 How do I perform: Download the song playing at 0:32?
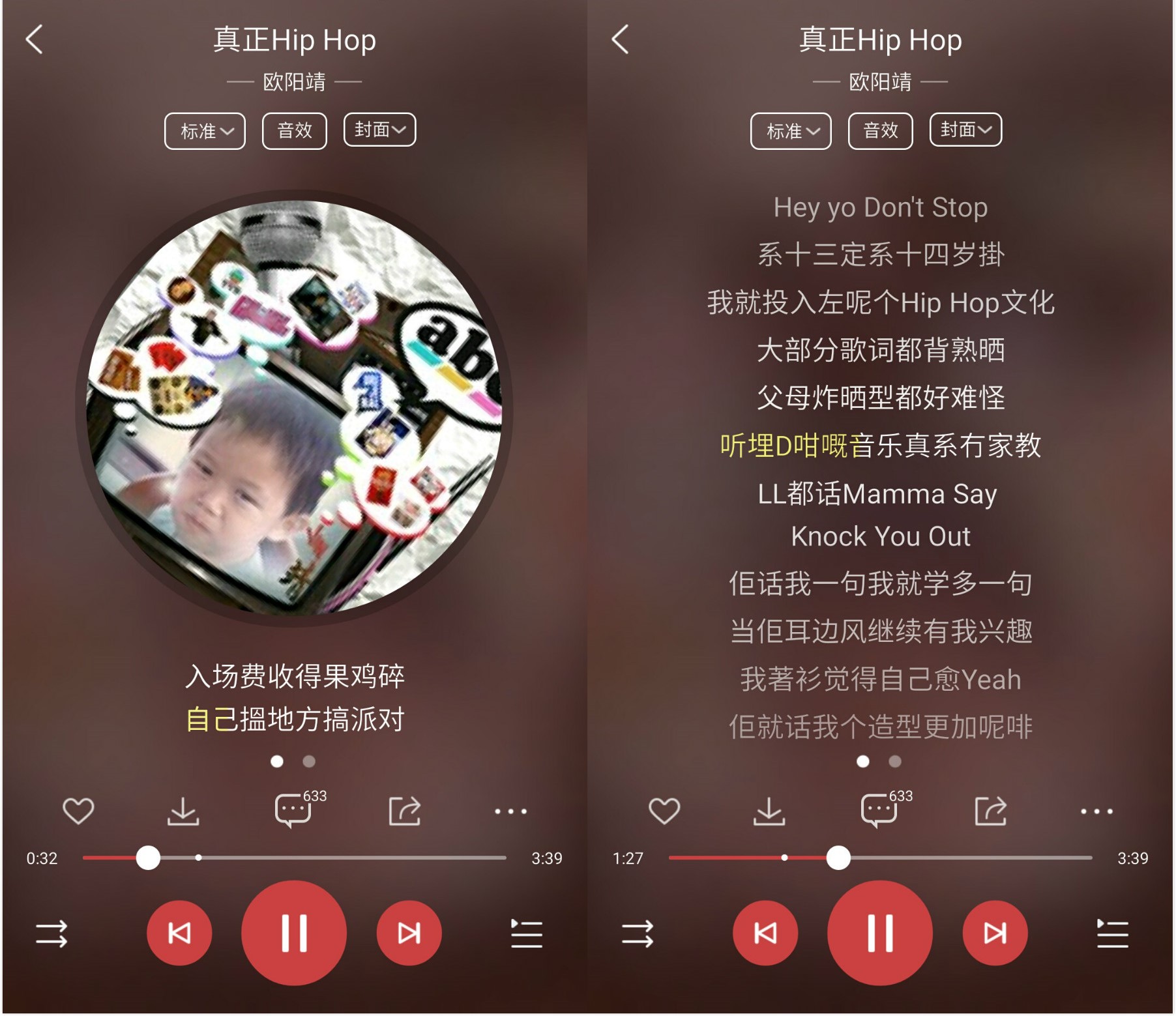click(x=183, y=811)
